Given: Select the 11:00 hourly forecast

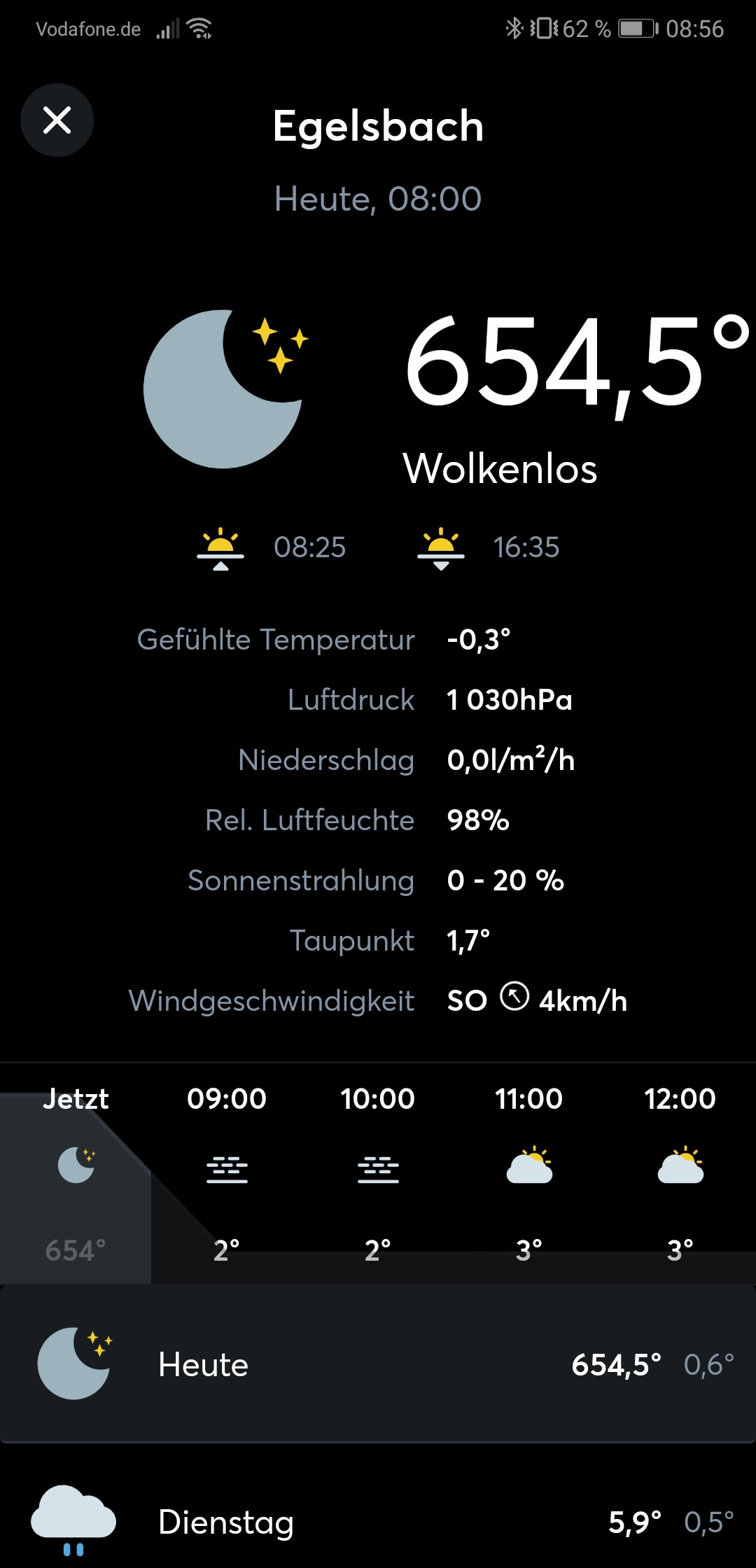Looking at the screenshot, I should pos(529,1175).
